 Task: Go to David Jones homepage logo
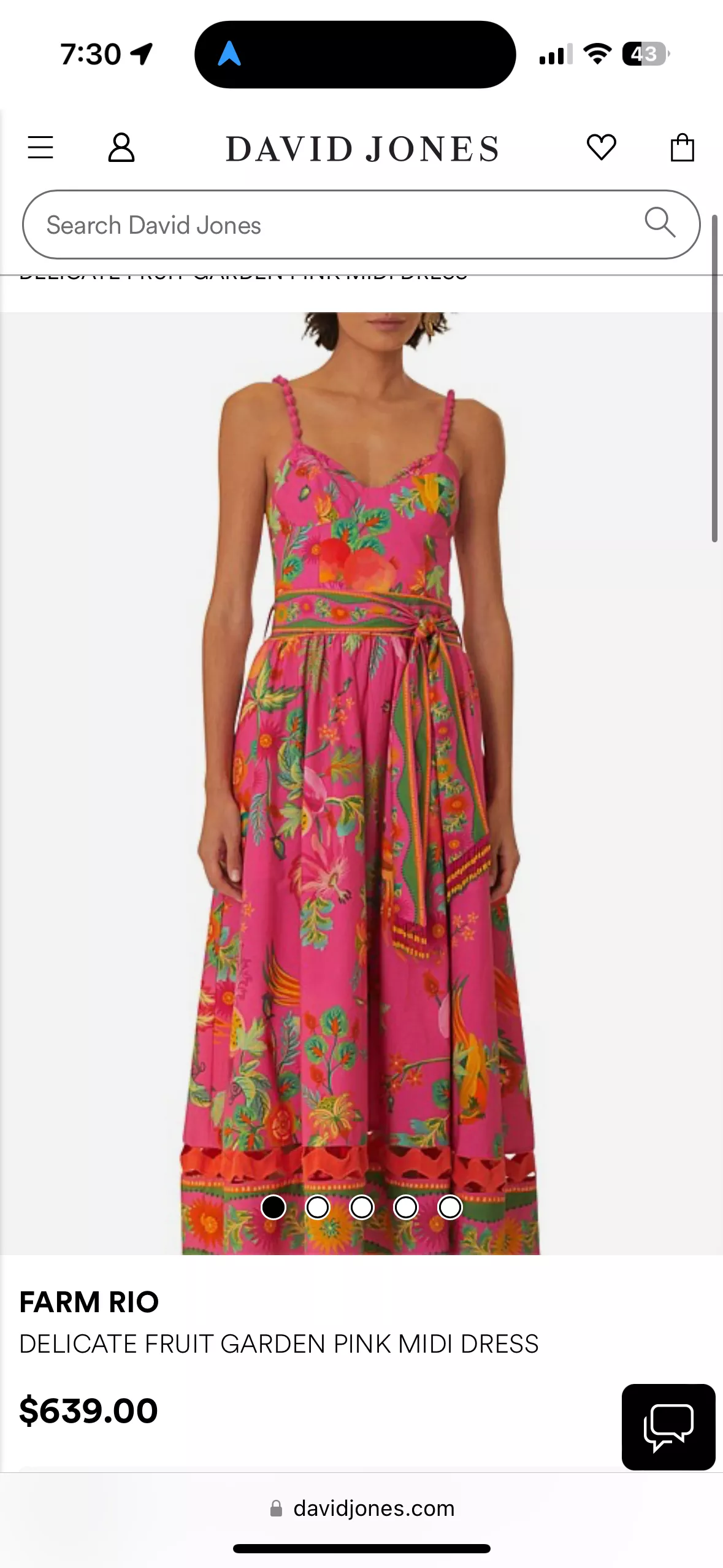(x=362, y=149)
